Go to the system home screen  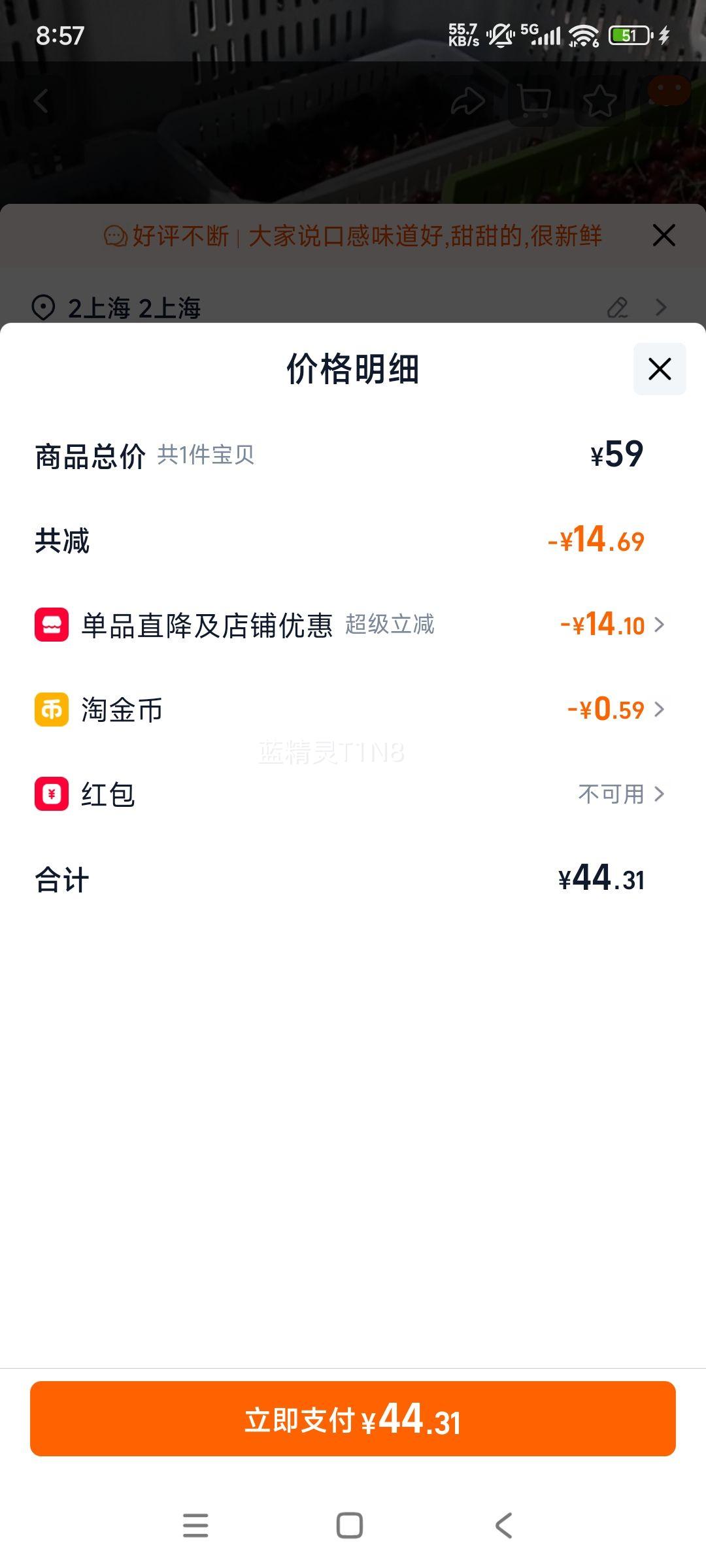(350, 1526)
